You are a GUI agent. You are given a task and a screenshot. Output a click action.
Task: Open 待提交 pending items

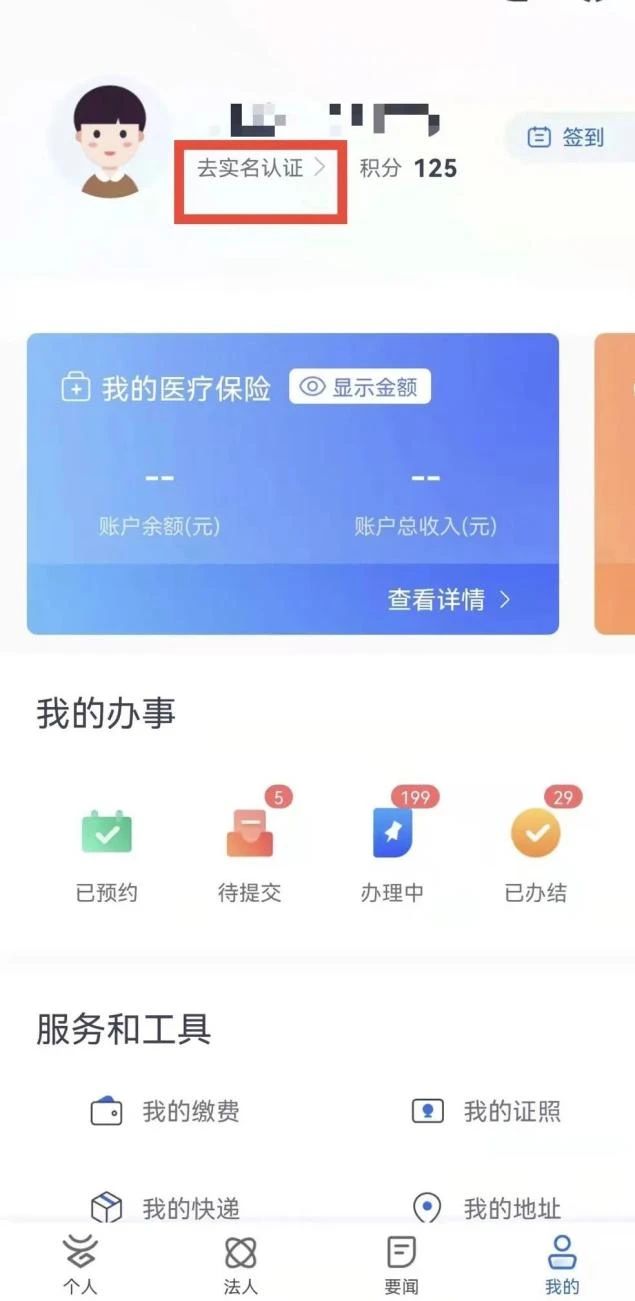click(x=249, y=851)
